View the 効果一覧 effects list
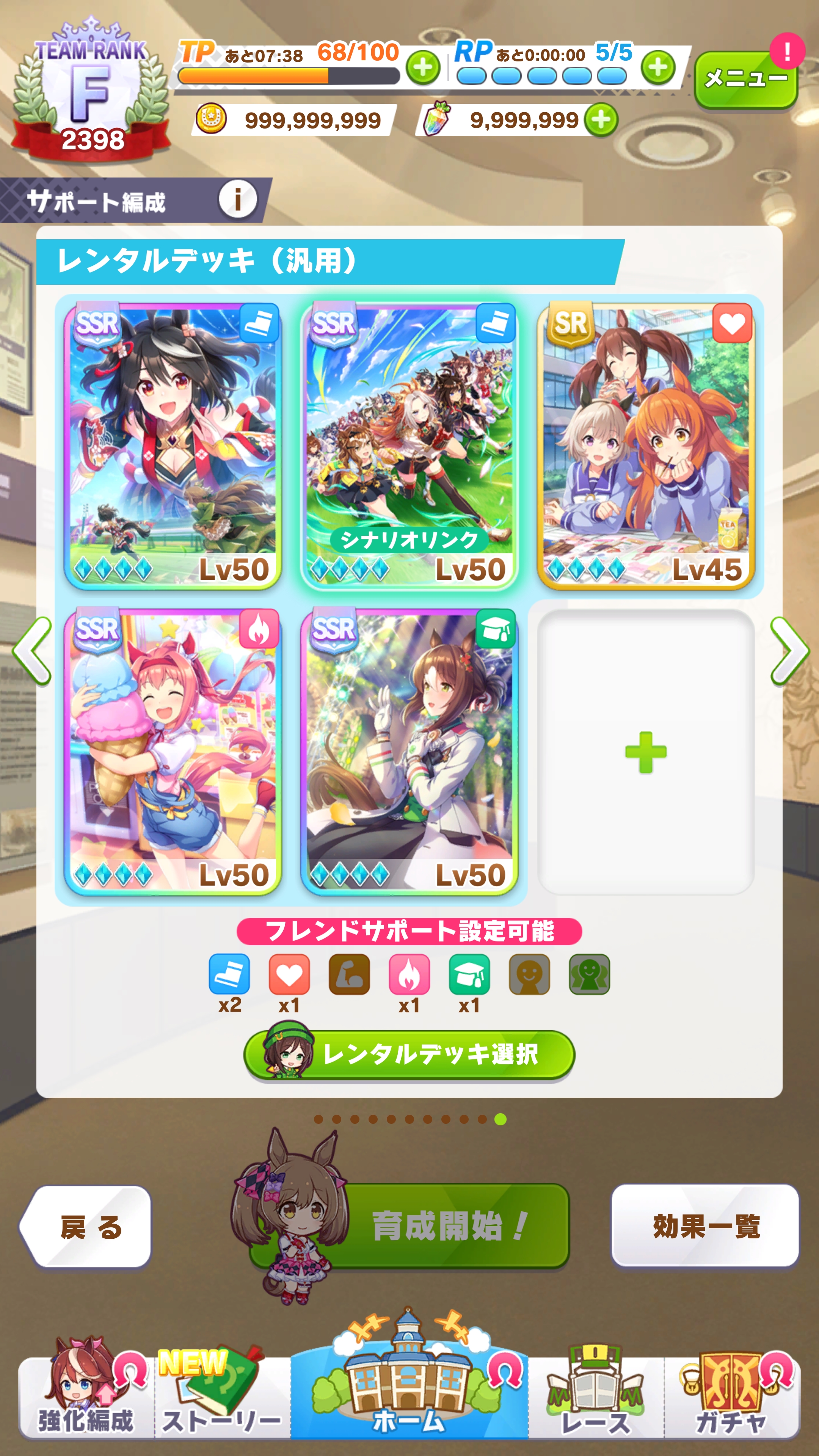 point(705,1227)
